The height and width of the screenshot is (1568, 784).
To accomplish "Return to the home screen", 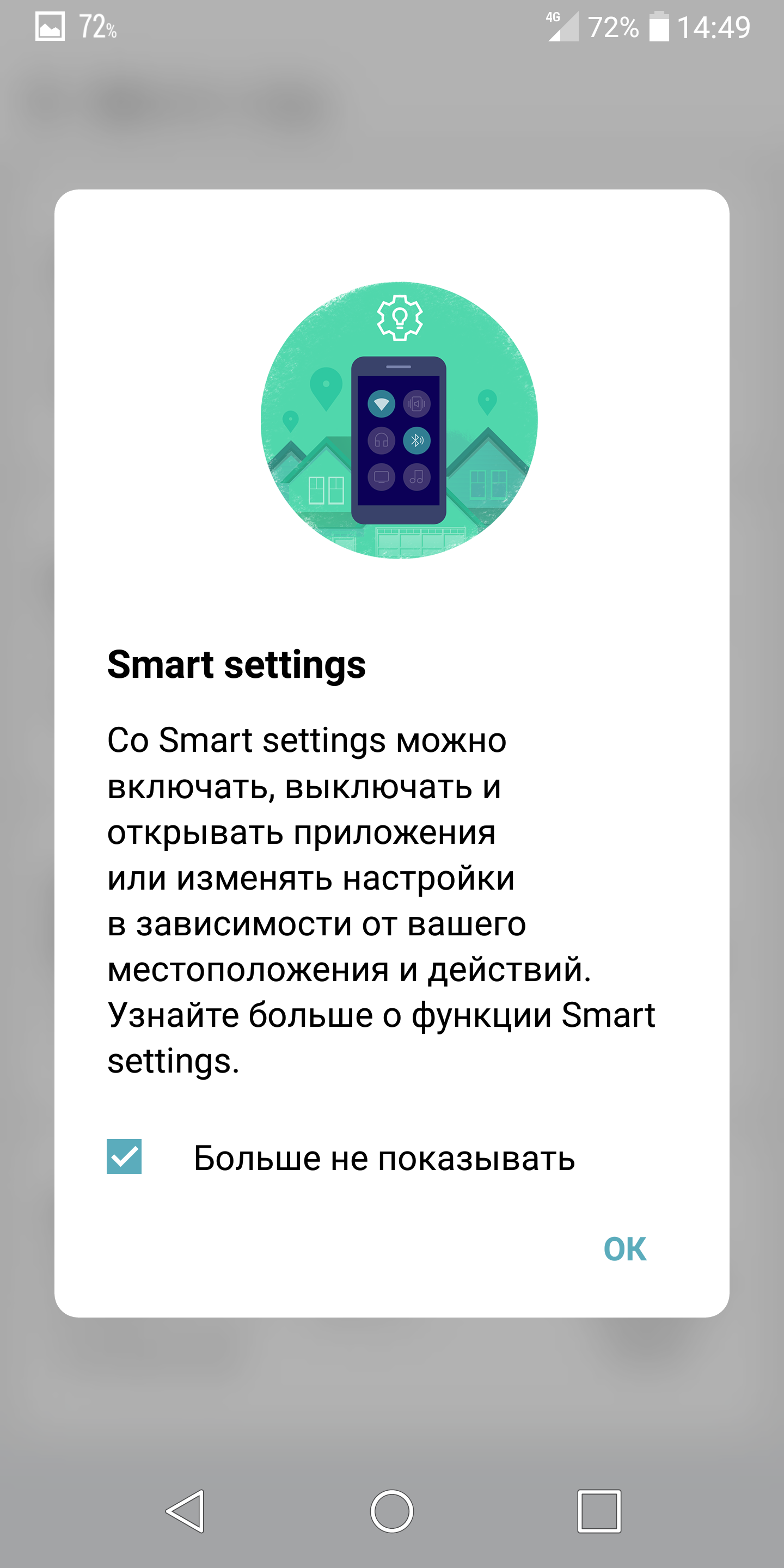I will click(x=392, y=1511).
